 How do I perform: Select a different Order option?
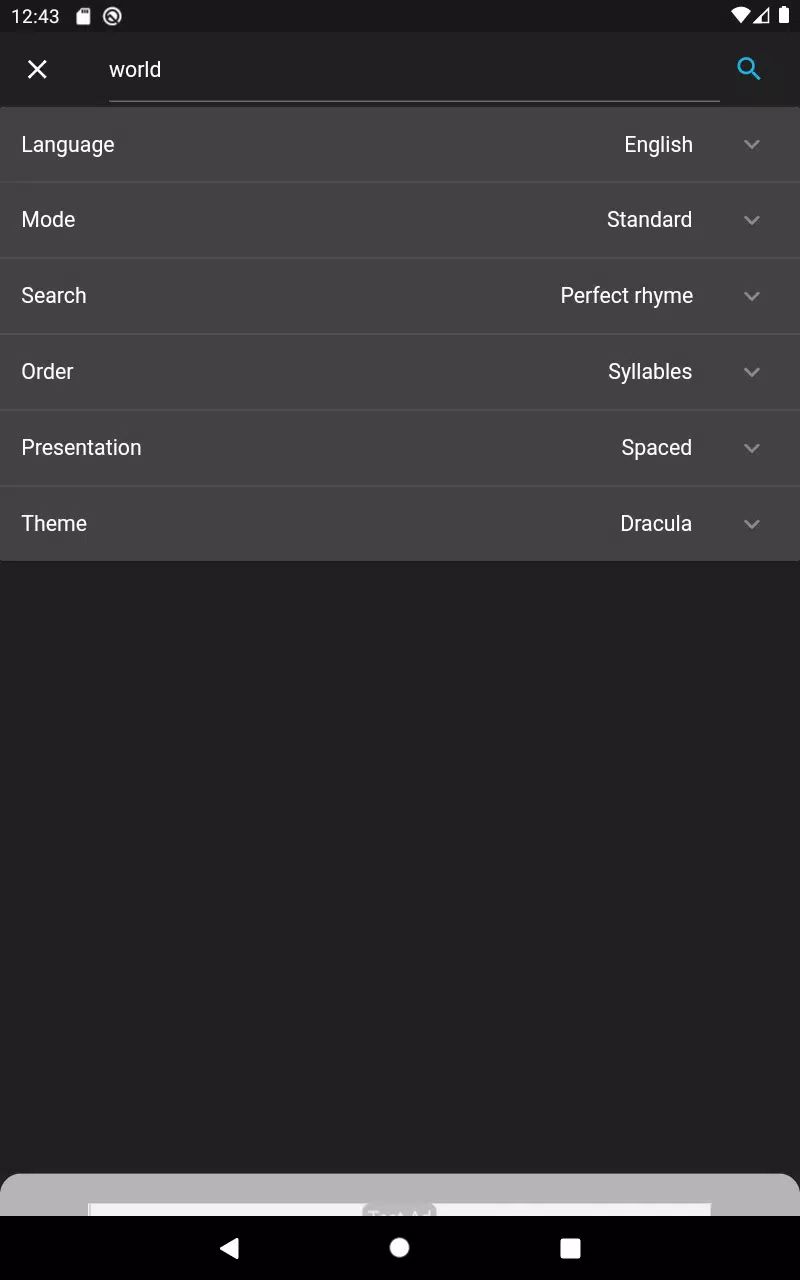pos(400,372)
